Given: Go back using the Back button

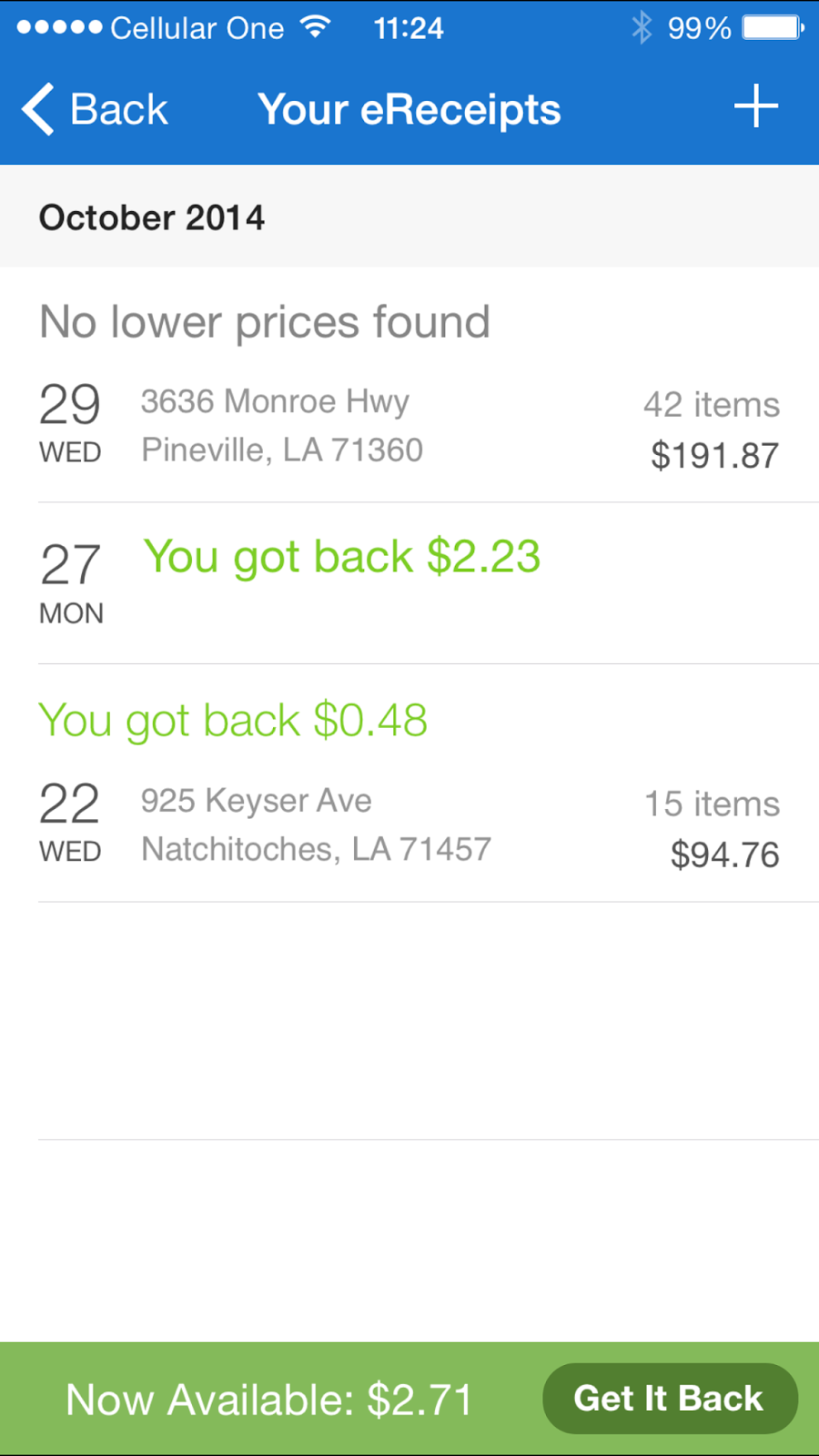Looking at the screenshot, I should [95, 109].
